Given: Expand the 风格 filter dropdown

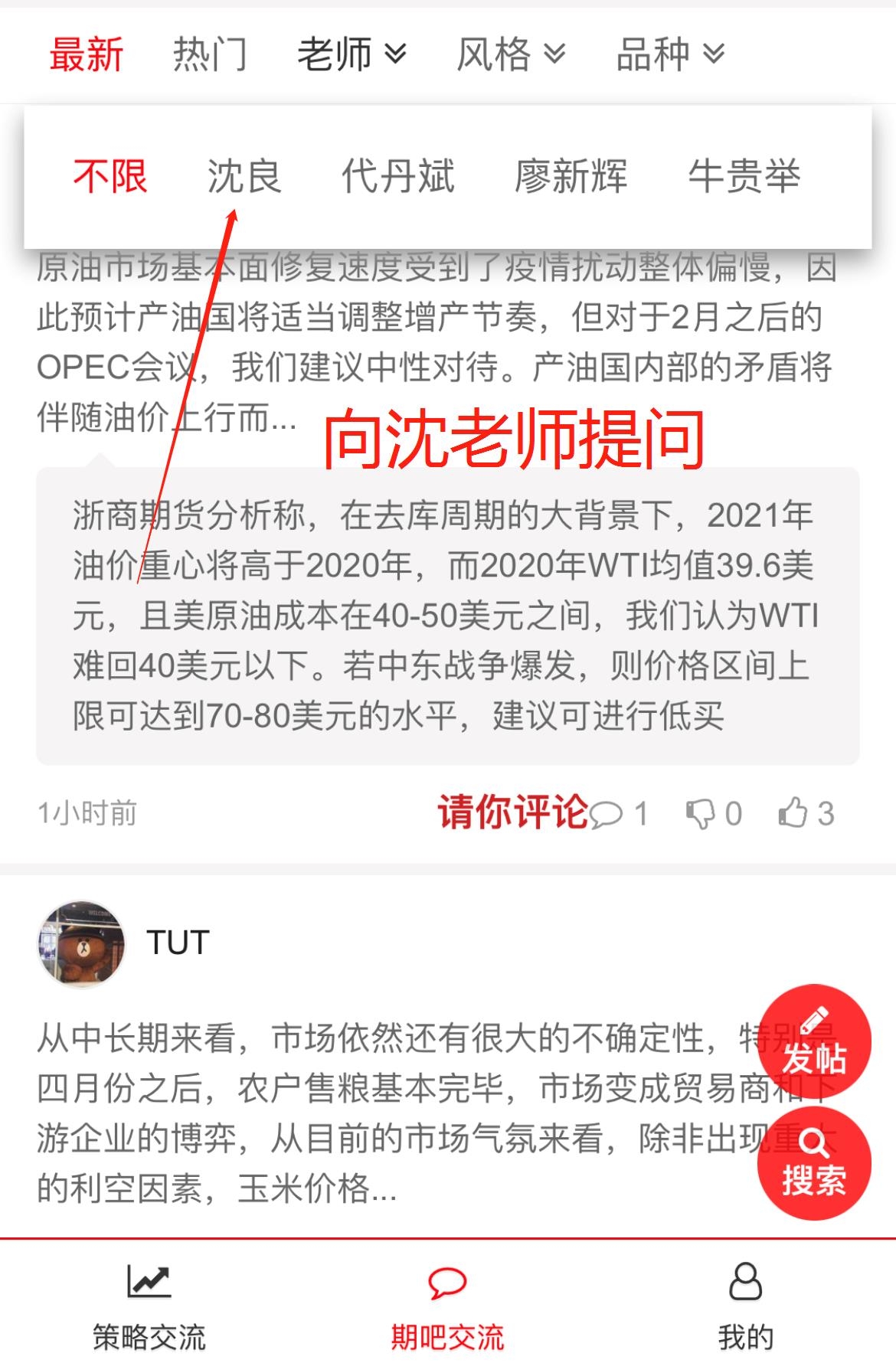Looking at the screenshot, I should [511, 54].
